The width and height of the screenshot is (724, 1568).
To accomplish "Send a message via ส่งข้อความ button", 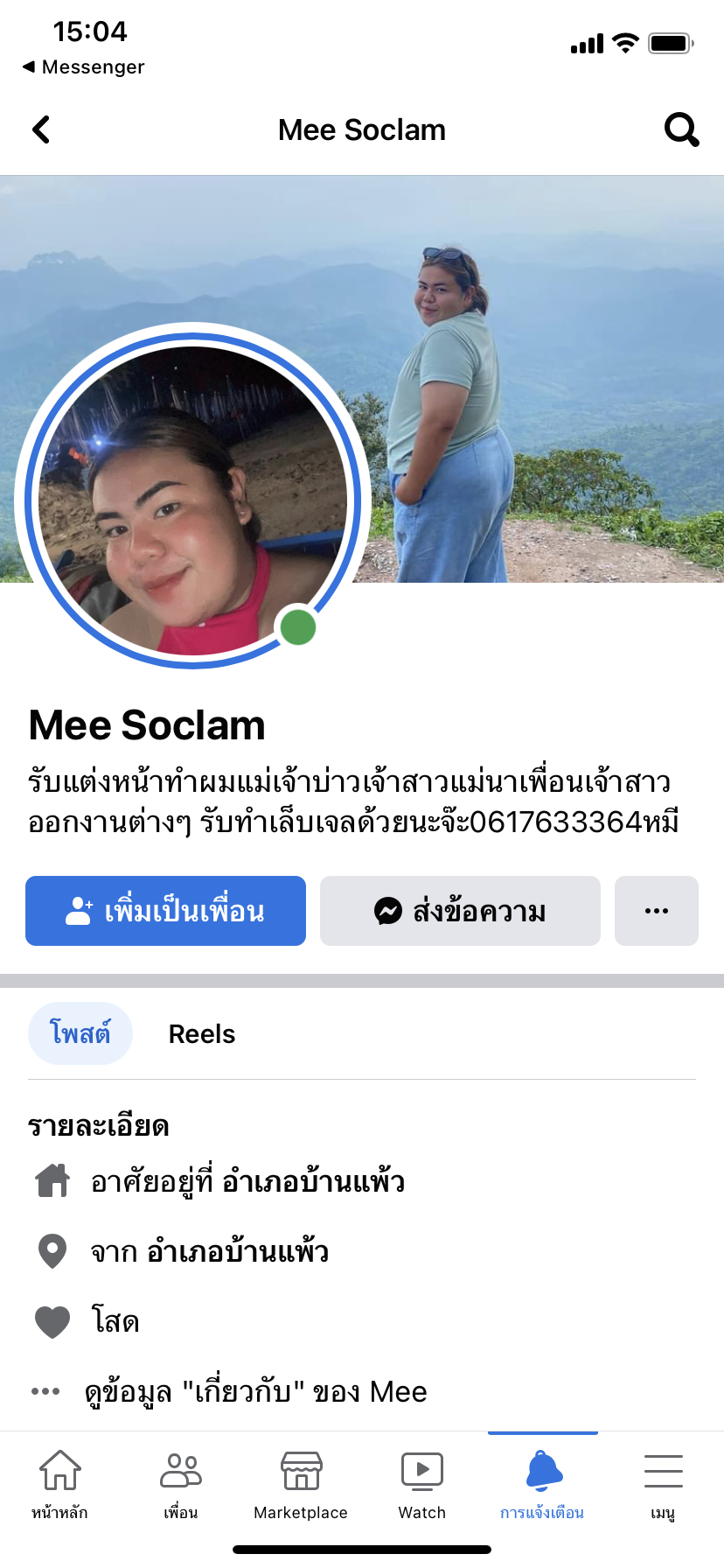I will 460,911.
